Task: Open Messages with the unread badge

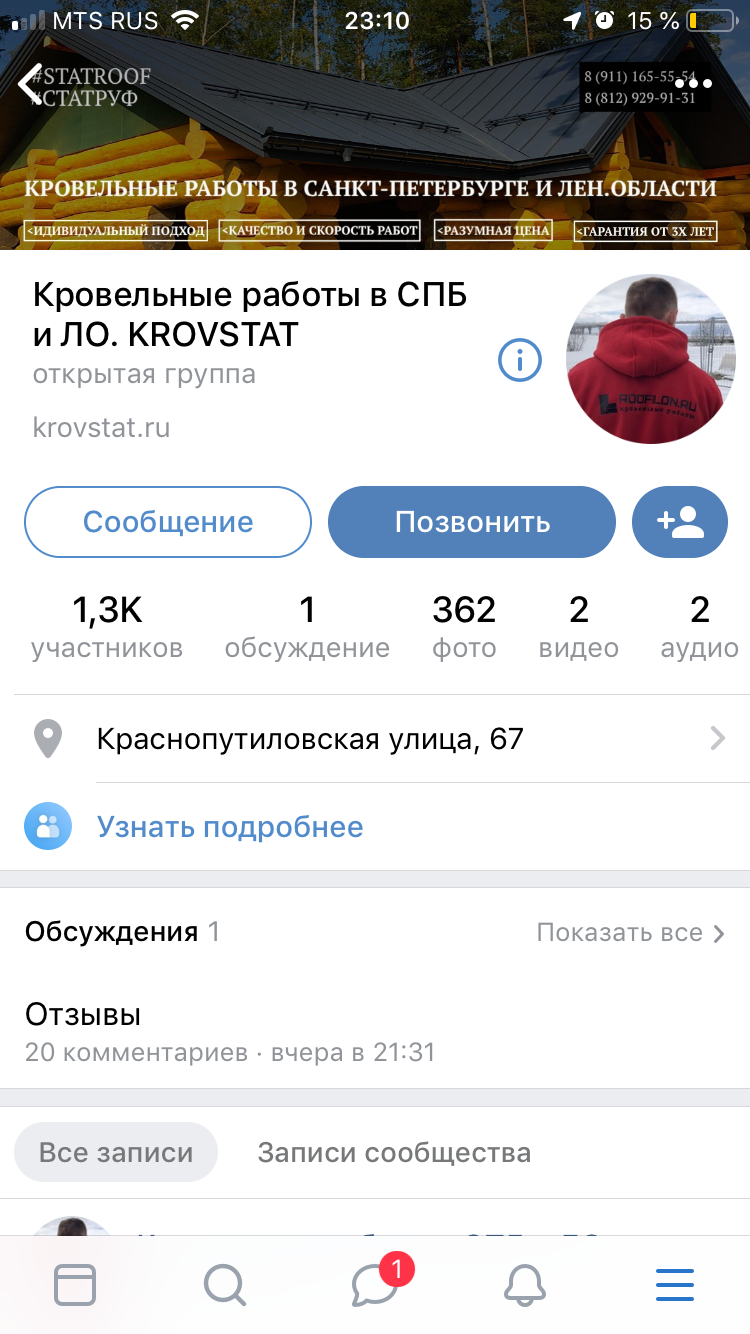Action: click(x=374, y=1285)
